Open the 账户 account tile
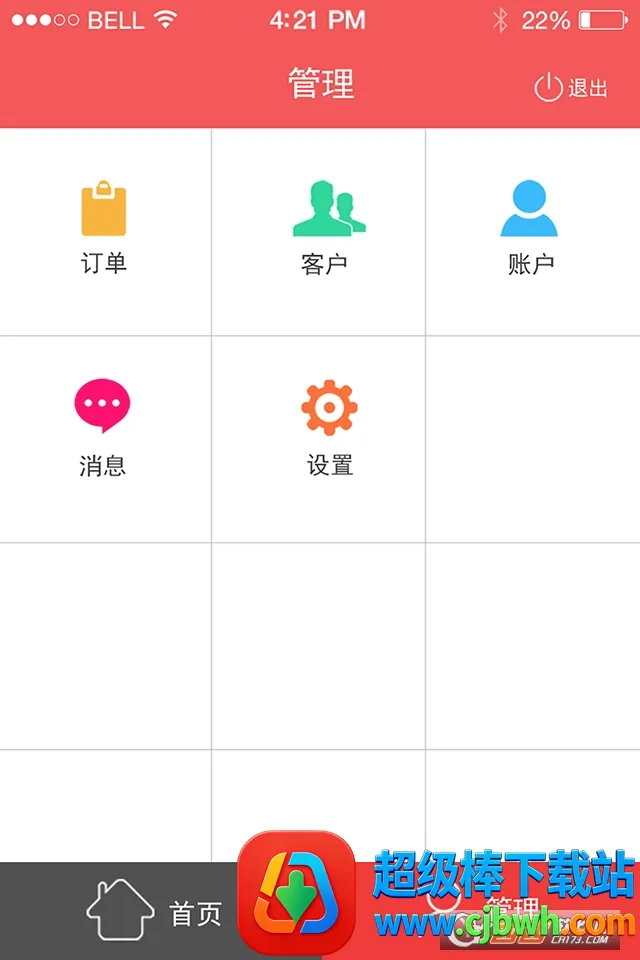Viewport: 640px width, 960px height. point(533,232)
